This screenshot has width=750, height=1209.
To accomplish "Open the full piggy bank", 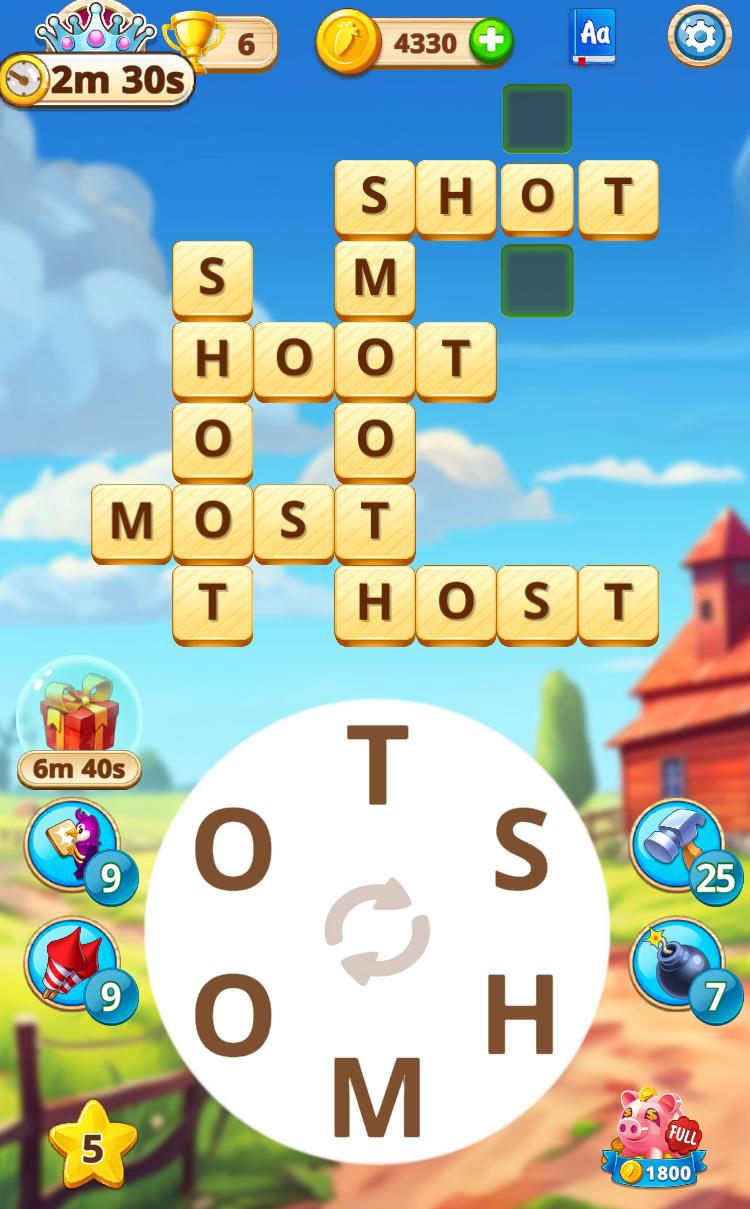I will pos(654,1140).
